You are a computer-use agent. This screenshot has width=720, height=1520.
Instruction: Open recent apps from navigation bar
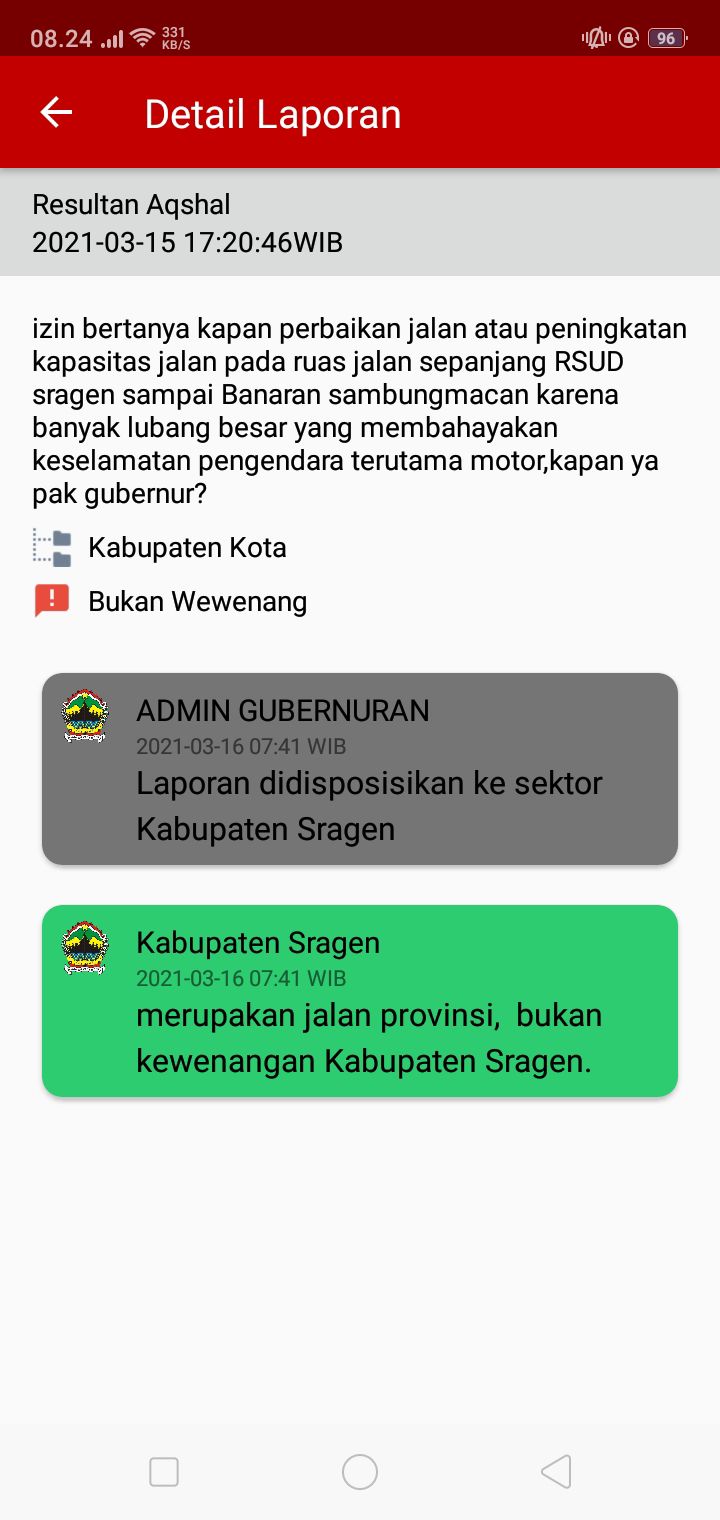coord(164,1471)
